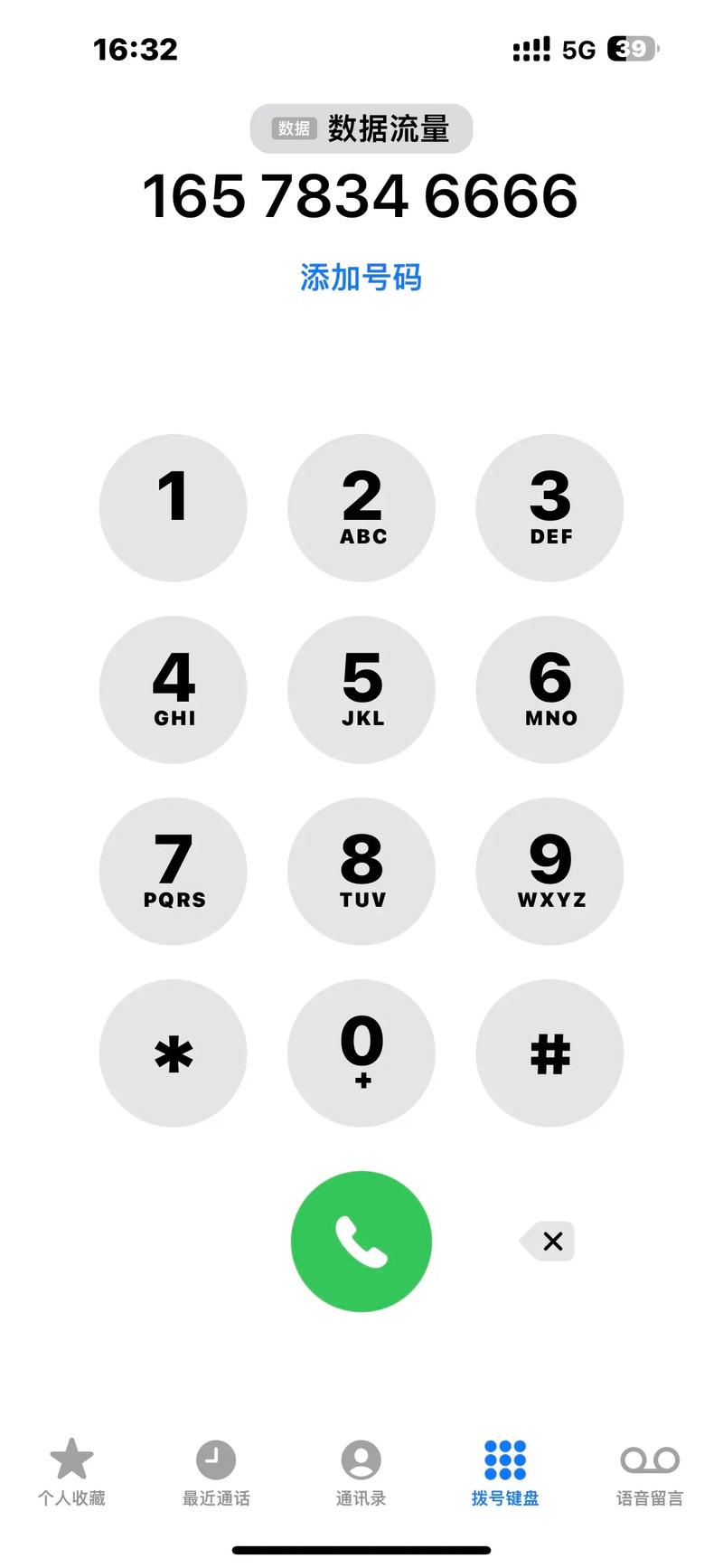
Task: Tap the green call button
Action: (361, 1242)
